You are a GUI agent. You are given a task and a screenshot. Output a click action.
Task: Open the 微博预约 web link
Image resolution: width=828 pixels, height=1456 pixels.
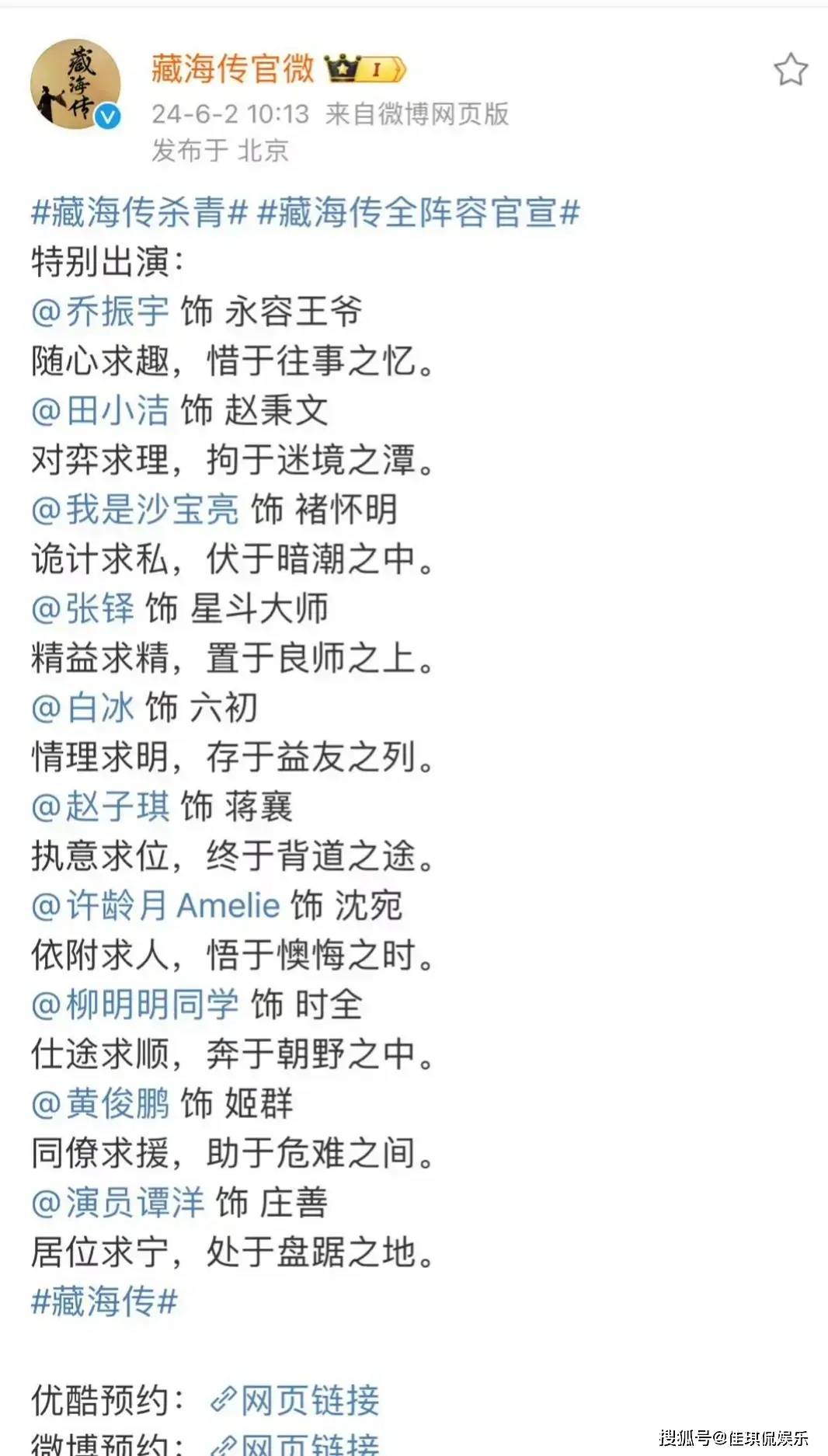click(x=295, y=1444)
